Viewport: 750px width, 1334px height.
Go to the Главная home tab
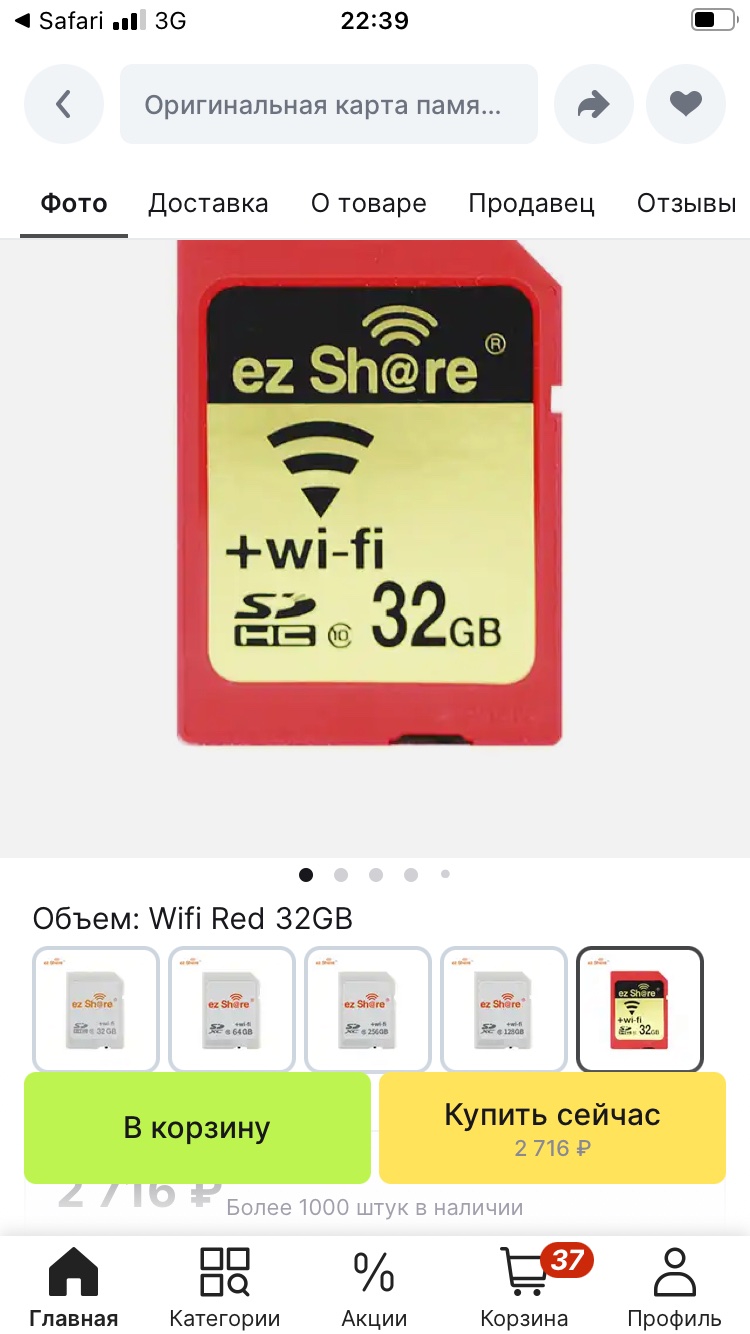[74, 1286]
